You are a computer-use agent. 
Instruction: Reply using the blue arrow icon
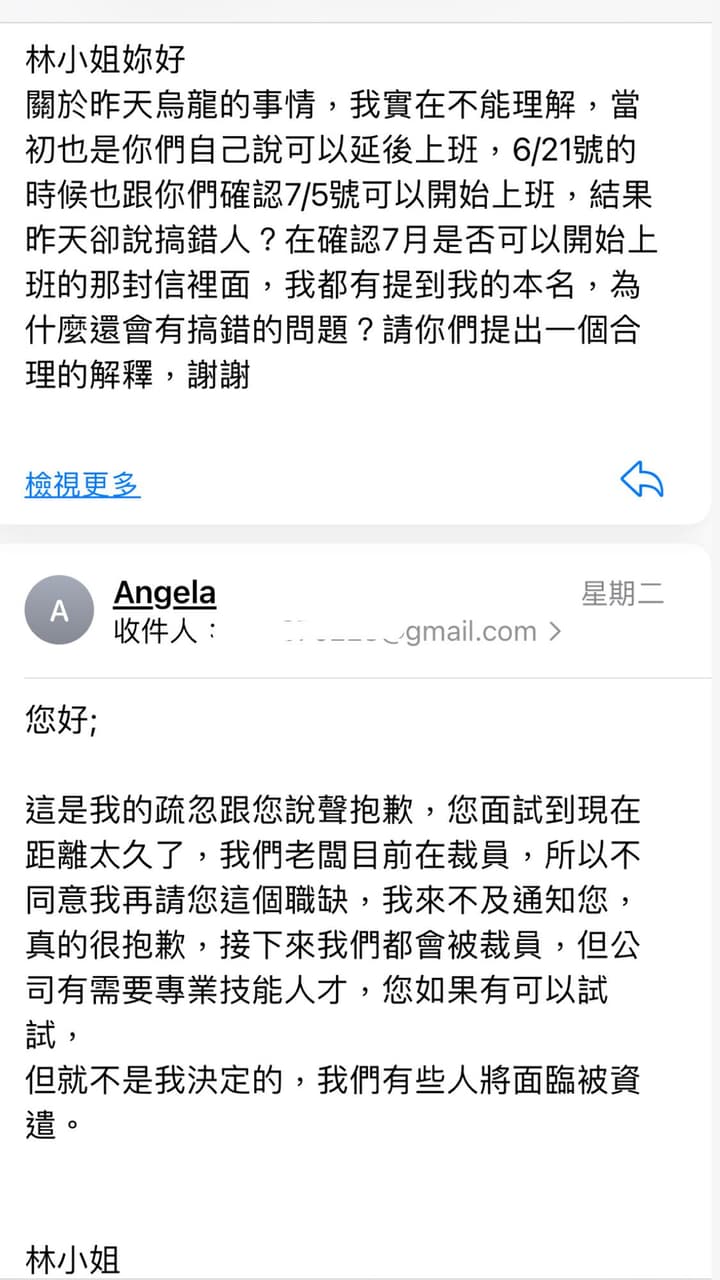pyautogui.click(x=642, y=480)
